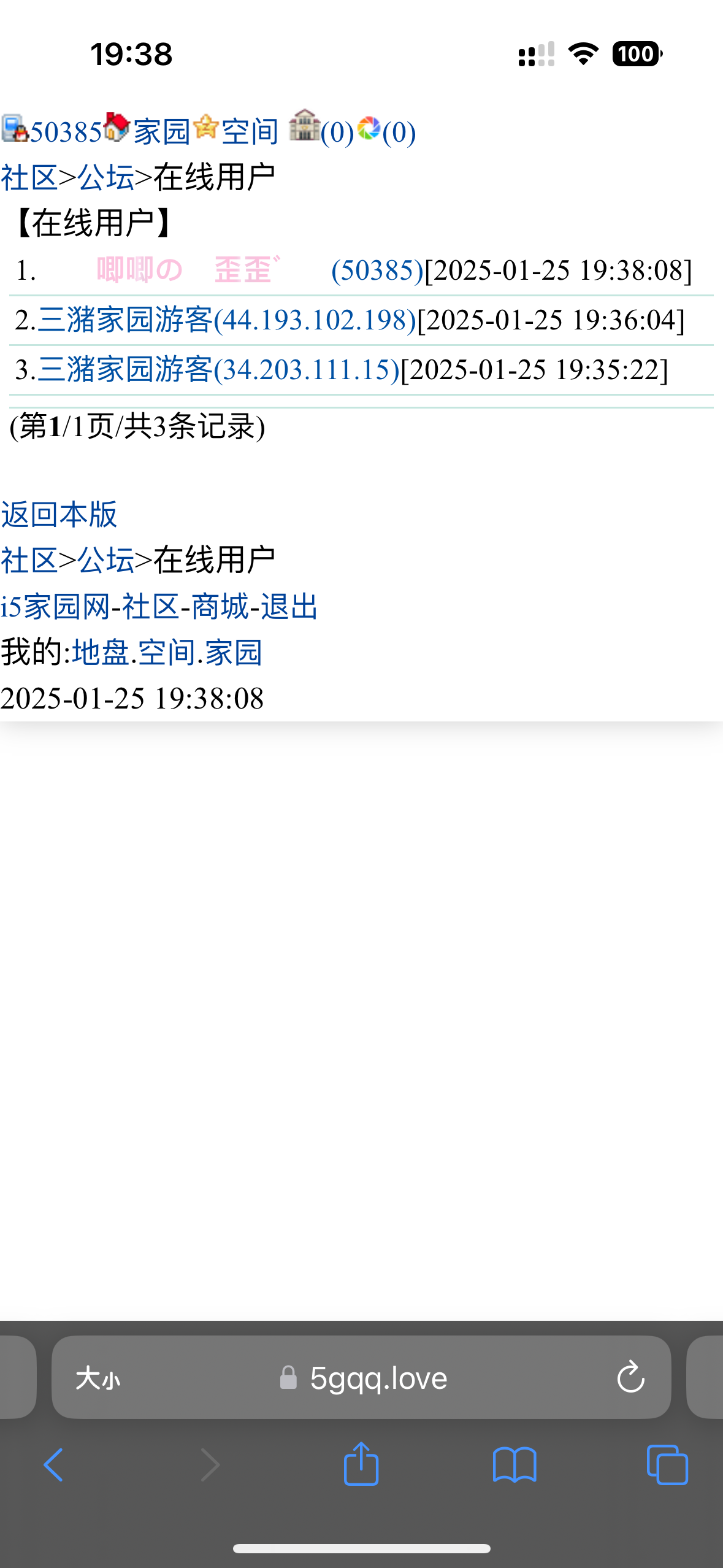The height and width of the screenshot is (1568, 723).
Task: Go to 公坛 in the top breadcrumb
Action: tap(105, 178)
